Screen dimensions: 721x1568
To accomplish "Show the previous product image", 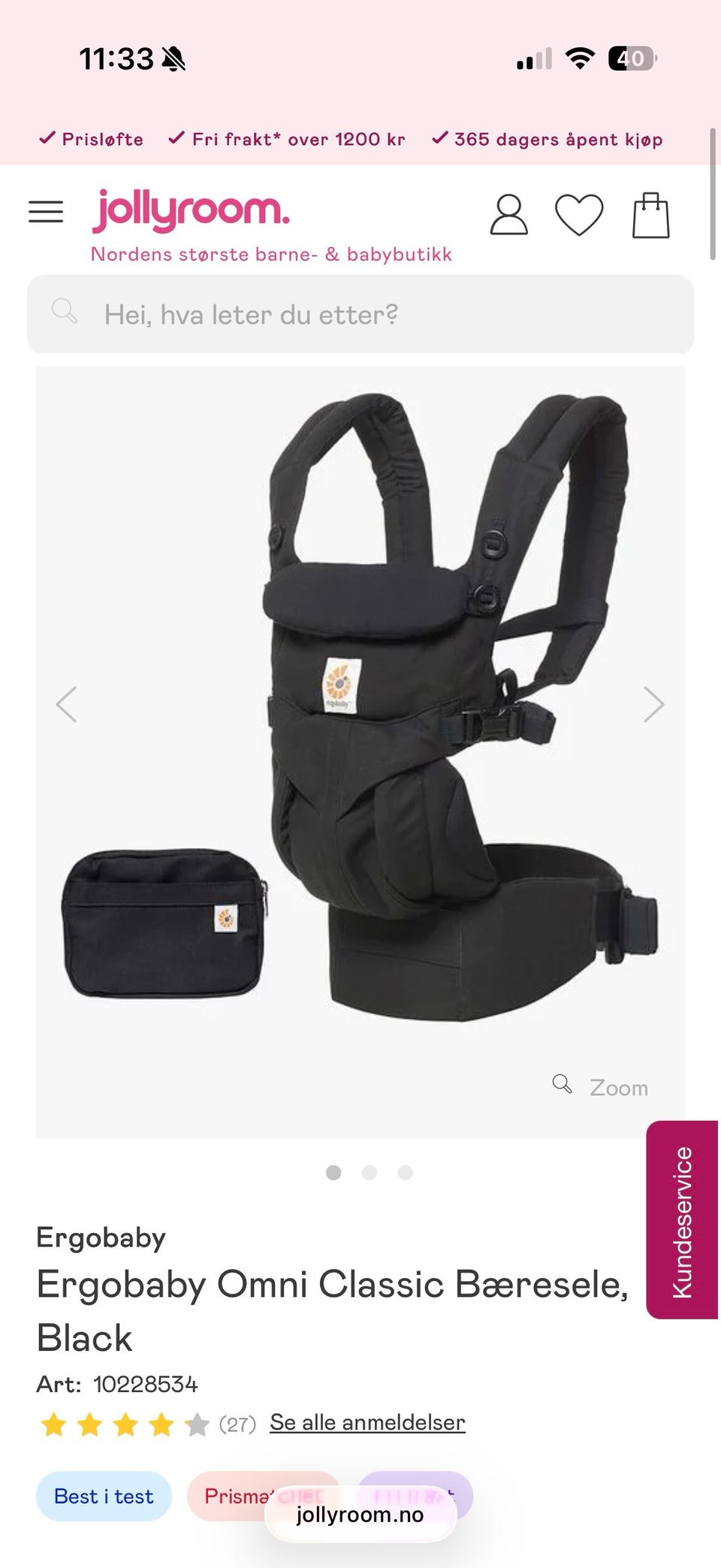I will pos(67,705).
